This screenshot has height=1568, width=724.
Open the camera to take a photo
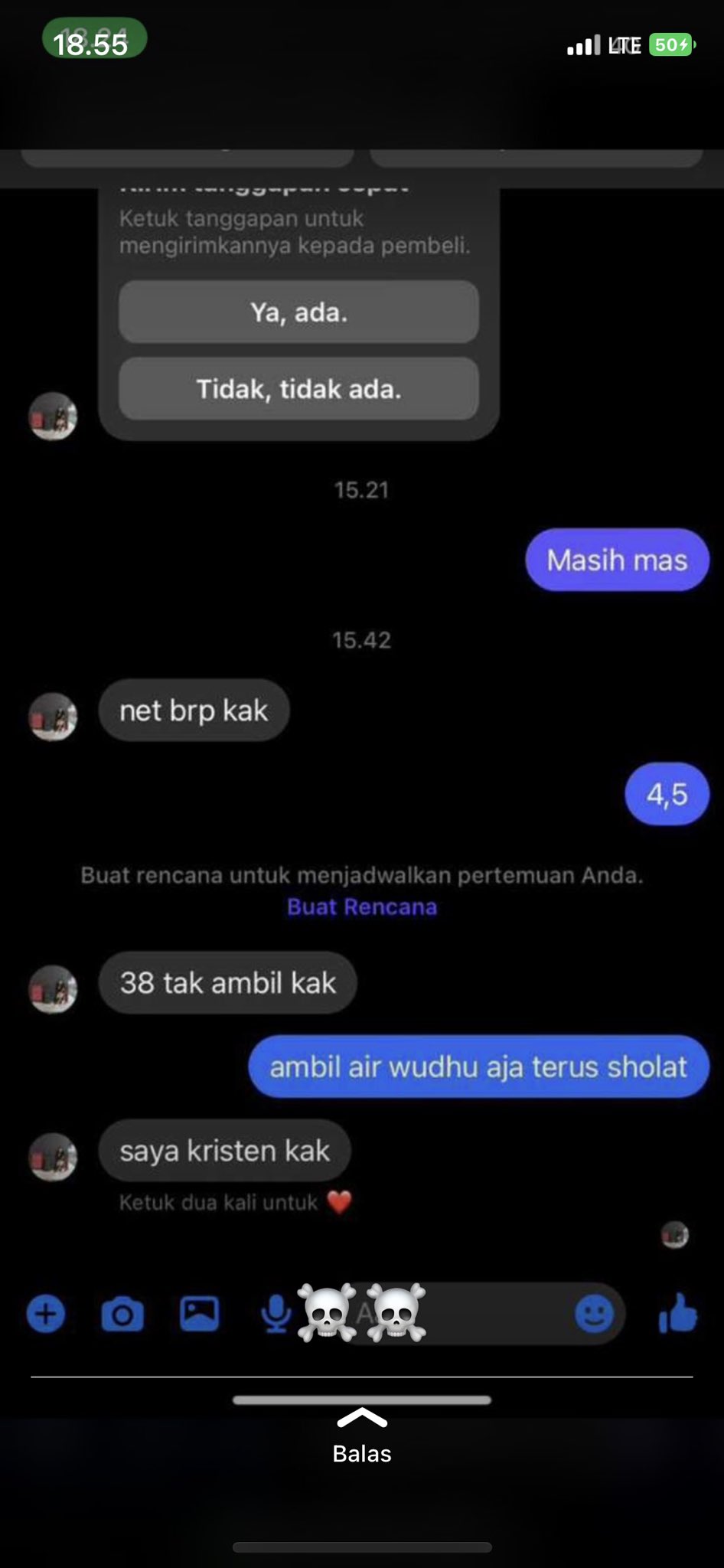point(122,1313)
